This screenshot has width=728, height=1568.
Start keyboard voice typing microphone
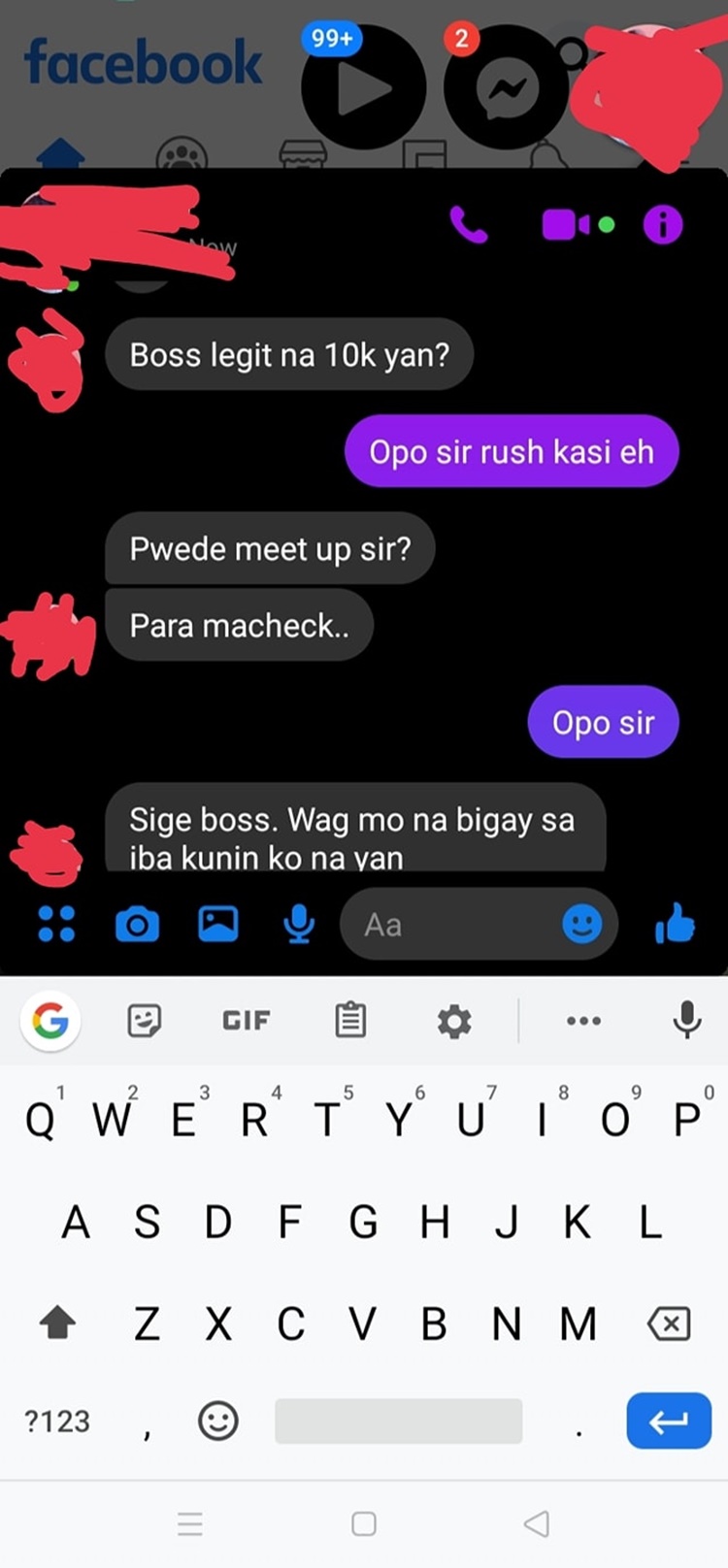pos(687,1020)
